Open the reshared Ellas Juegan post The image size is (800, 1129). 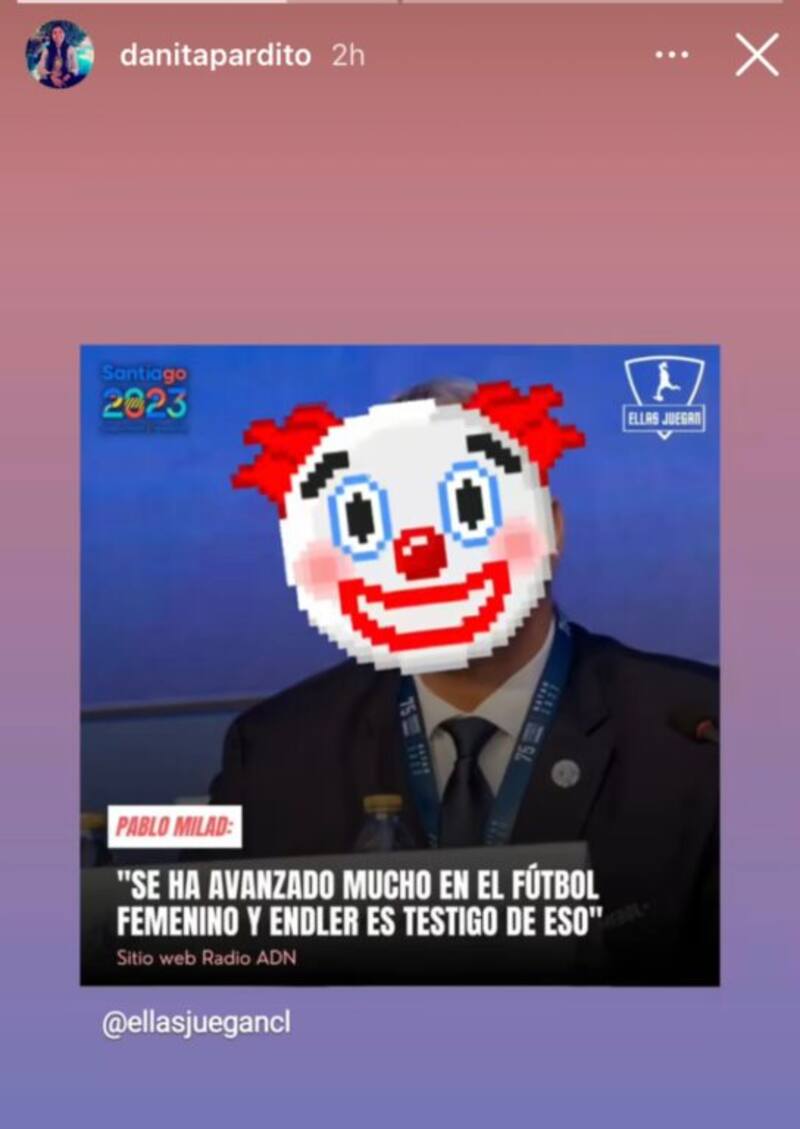399,665
